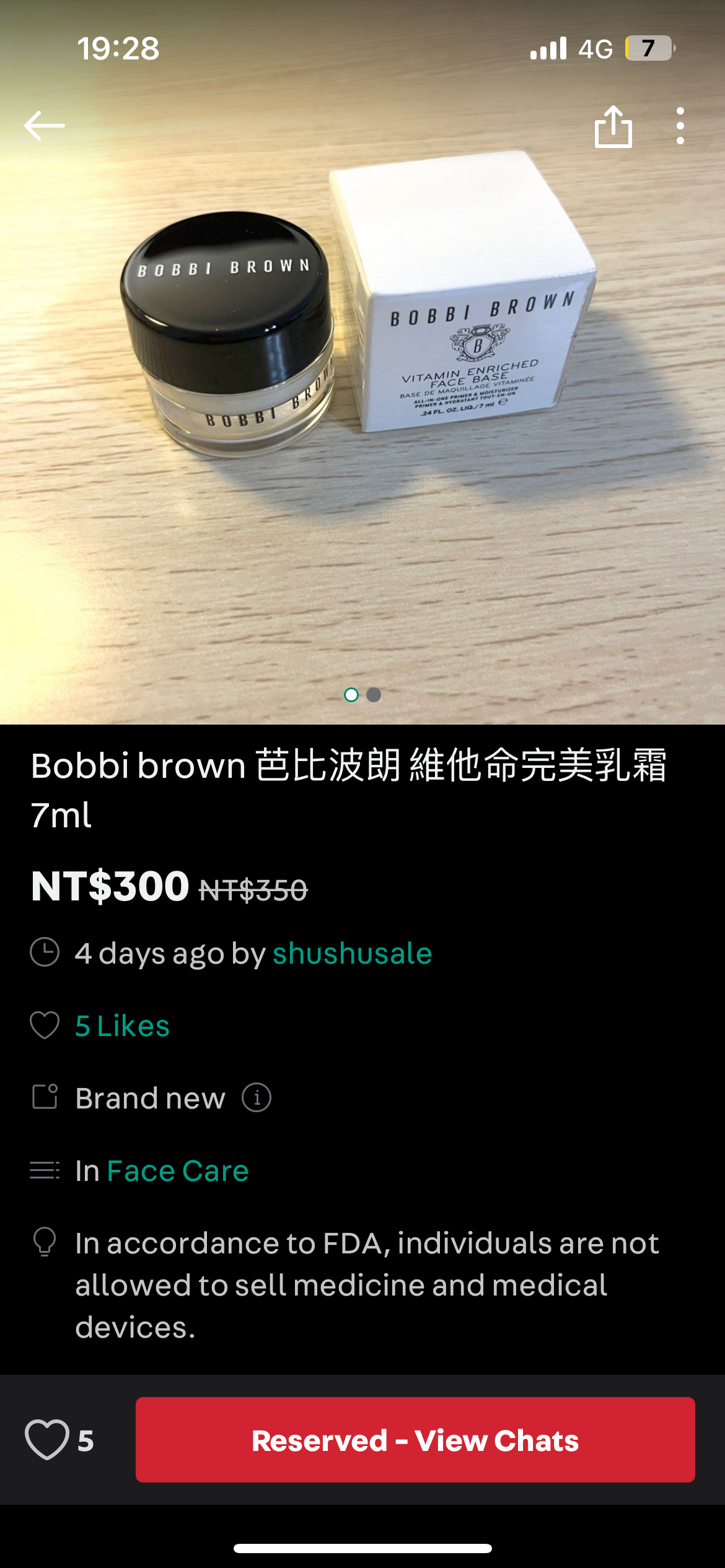The width and height of the screenshot is (725, 1568).
Task: Tap Reserved - View Chats button
Action: pyautogui.click(x=415, y=1439)
